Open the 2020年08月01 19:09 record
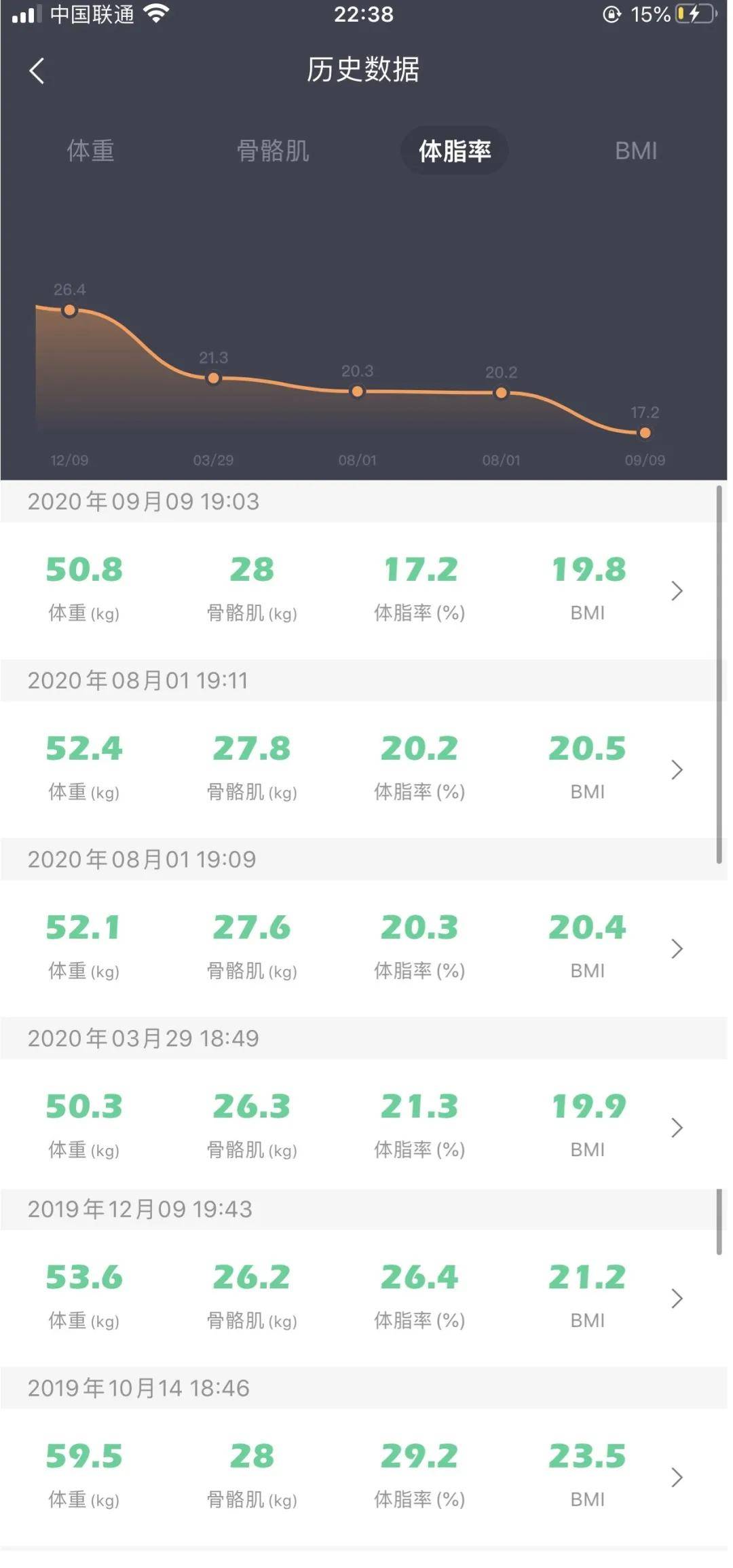Viewport: 733px width, 1568px height. coord(676,949)
